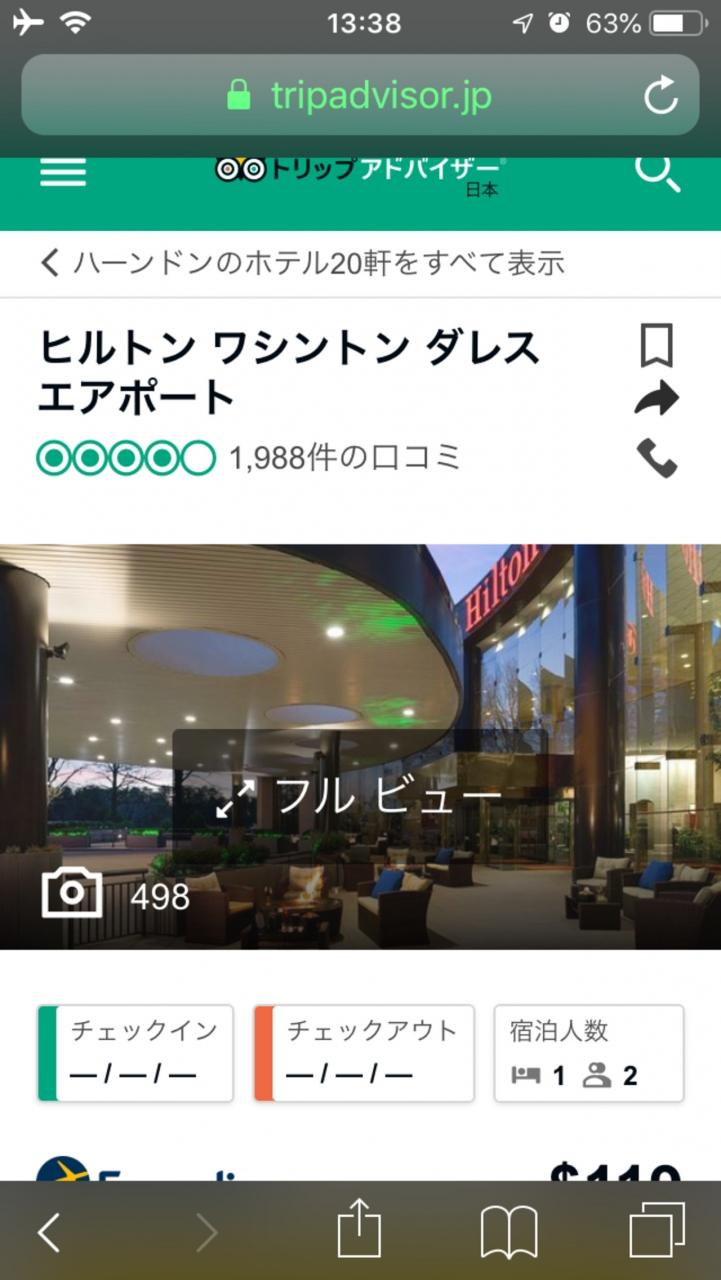
Task: Select the チェックアウト date
Action: tap(363, 1053)
